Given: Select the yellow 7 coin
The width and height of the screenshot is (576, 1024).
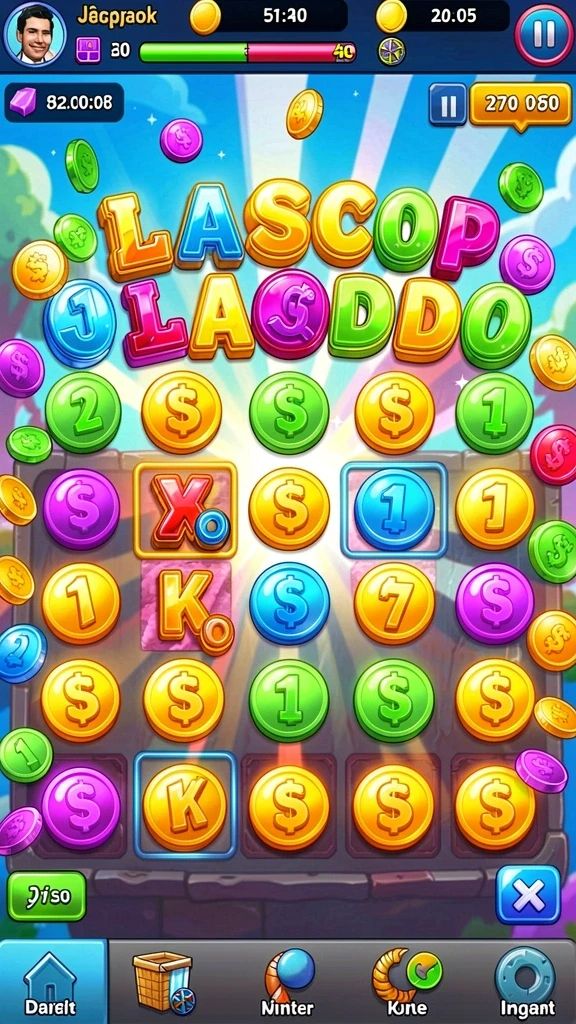Looking at the screenshot, I should point(394,603).
